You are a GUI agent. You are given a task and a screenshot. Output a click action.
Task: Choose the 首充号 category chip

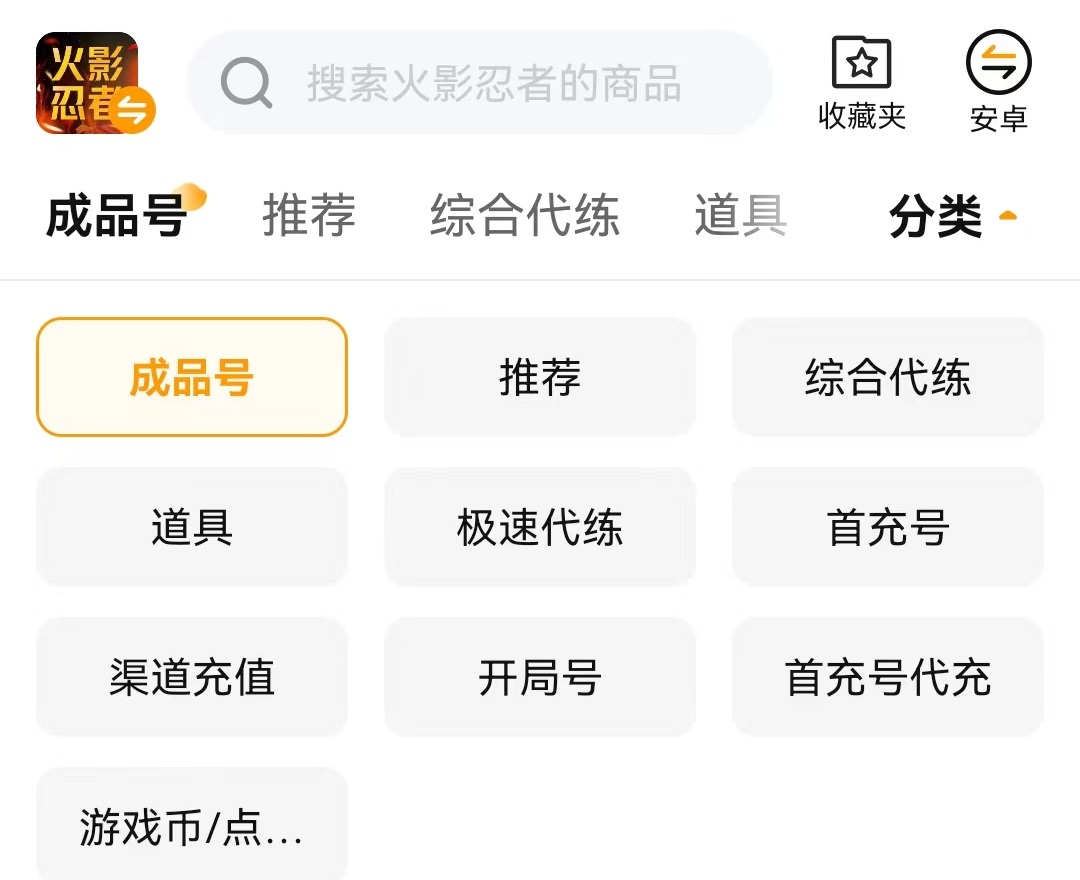point(888,527)
